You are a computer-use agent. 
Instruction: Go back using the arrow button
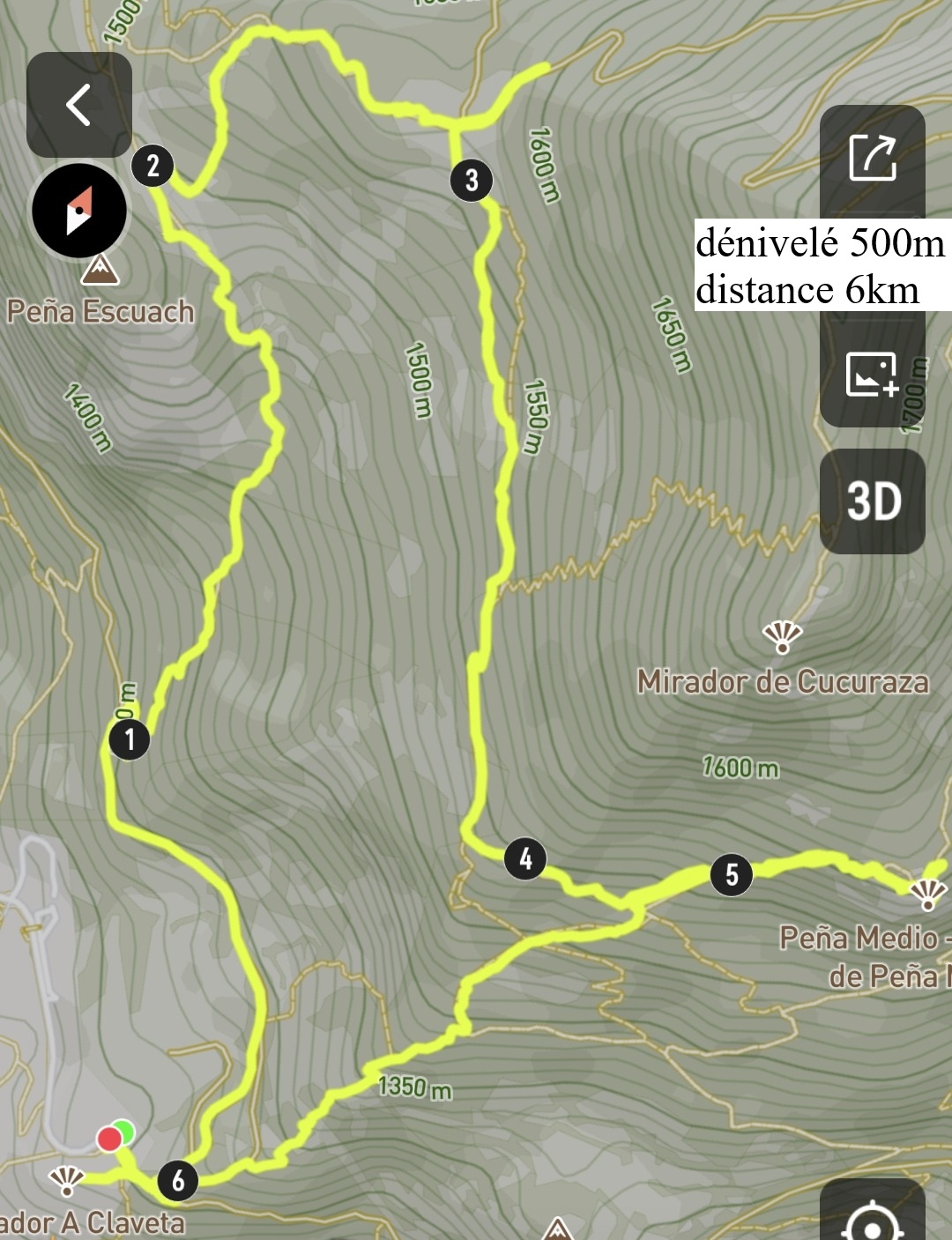tap(79, 105)
